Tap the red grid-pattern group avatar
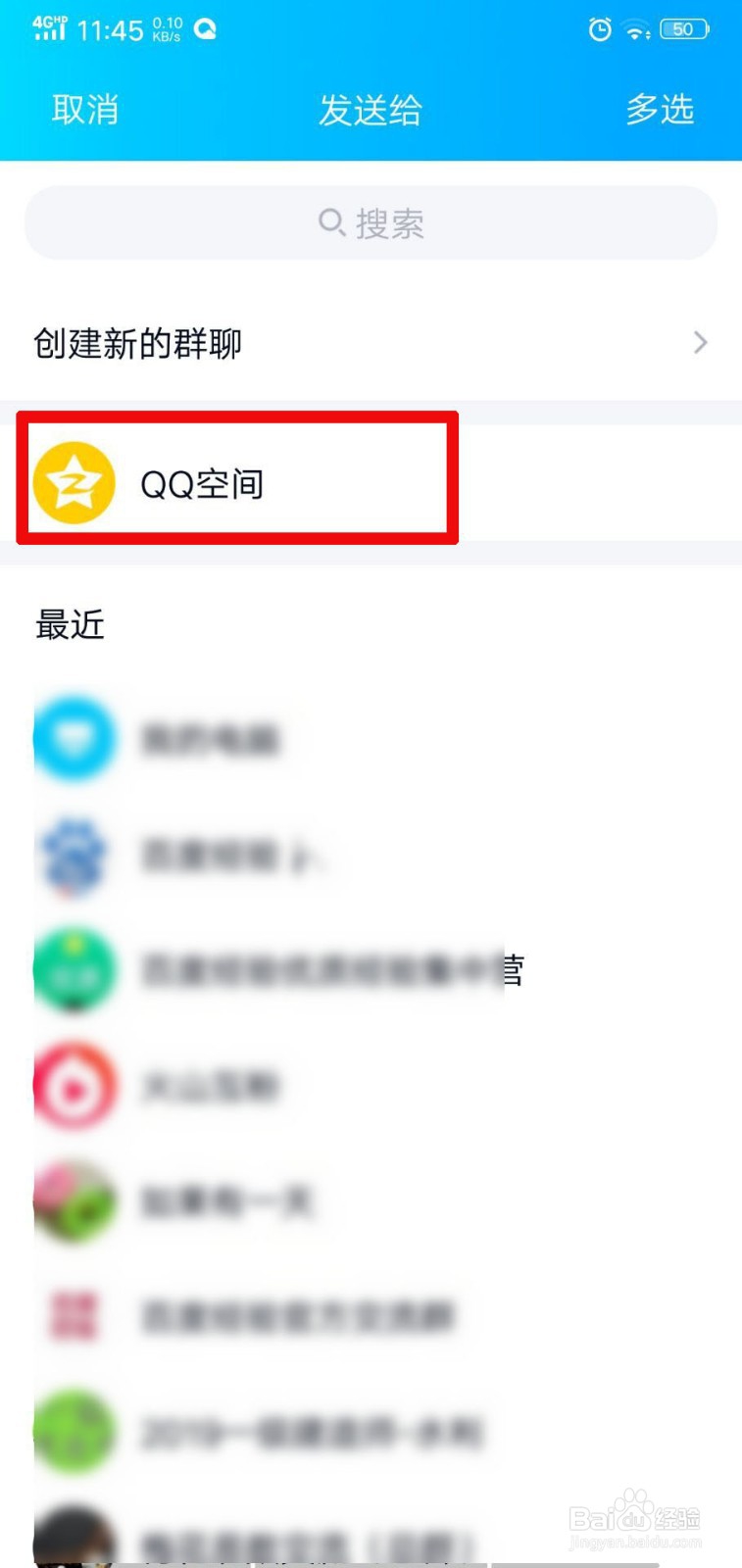Image resolution: width=742 pixels, height=1568 pixels. (x=74, y=1317)
